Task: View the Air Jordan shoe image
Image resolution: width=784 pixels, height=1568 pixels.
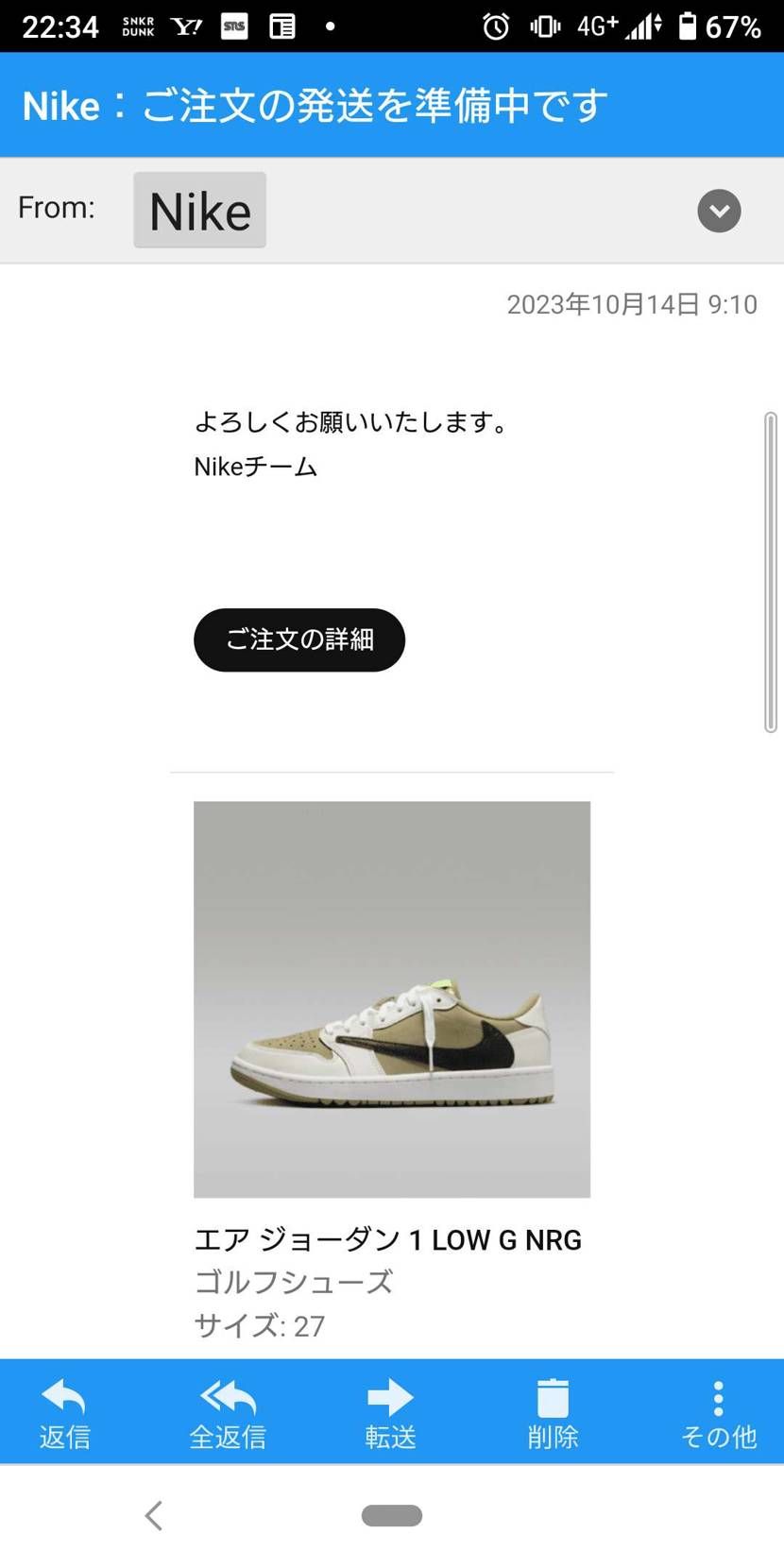Action: coord(391,998)
